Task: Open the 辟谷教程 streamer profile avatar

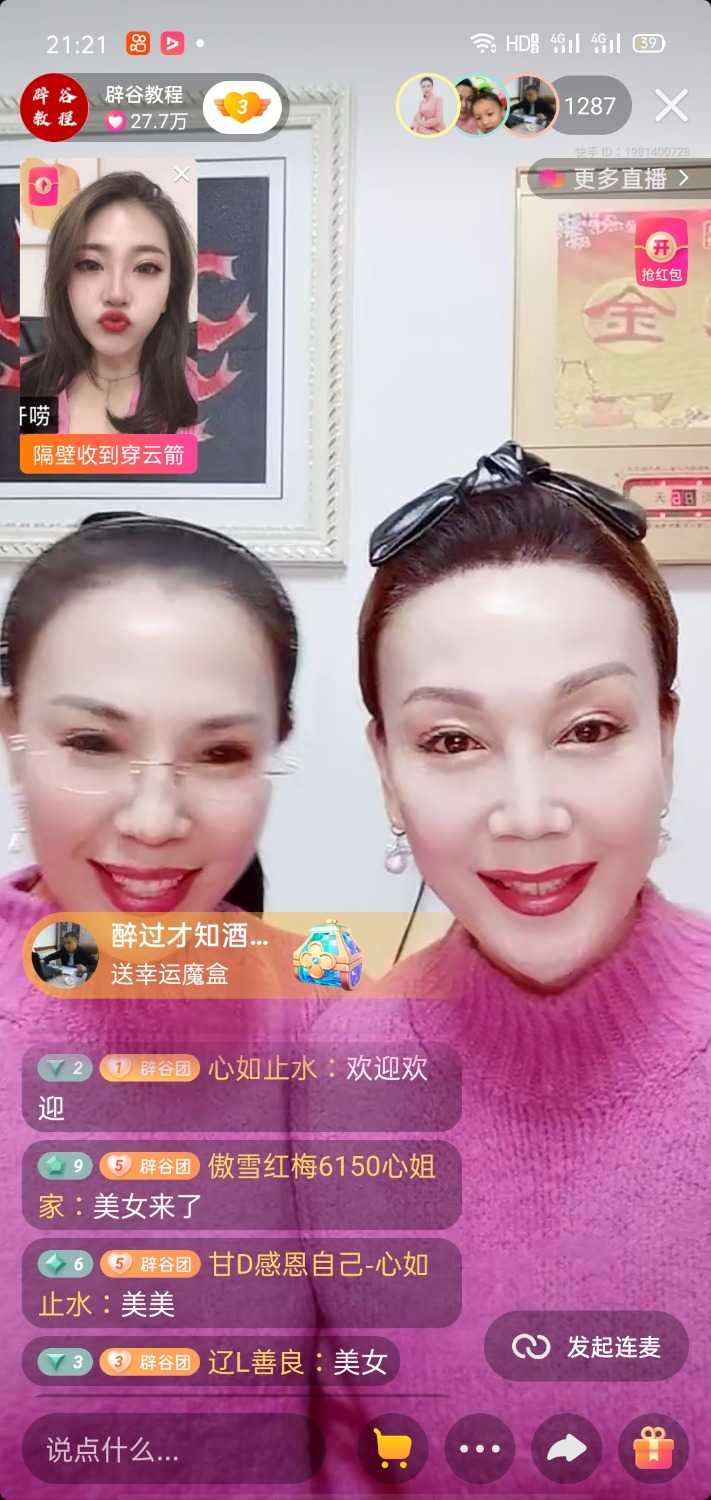Action: [54, 107]
